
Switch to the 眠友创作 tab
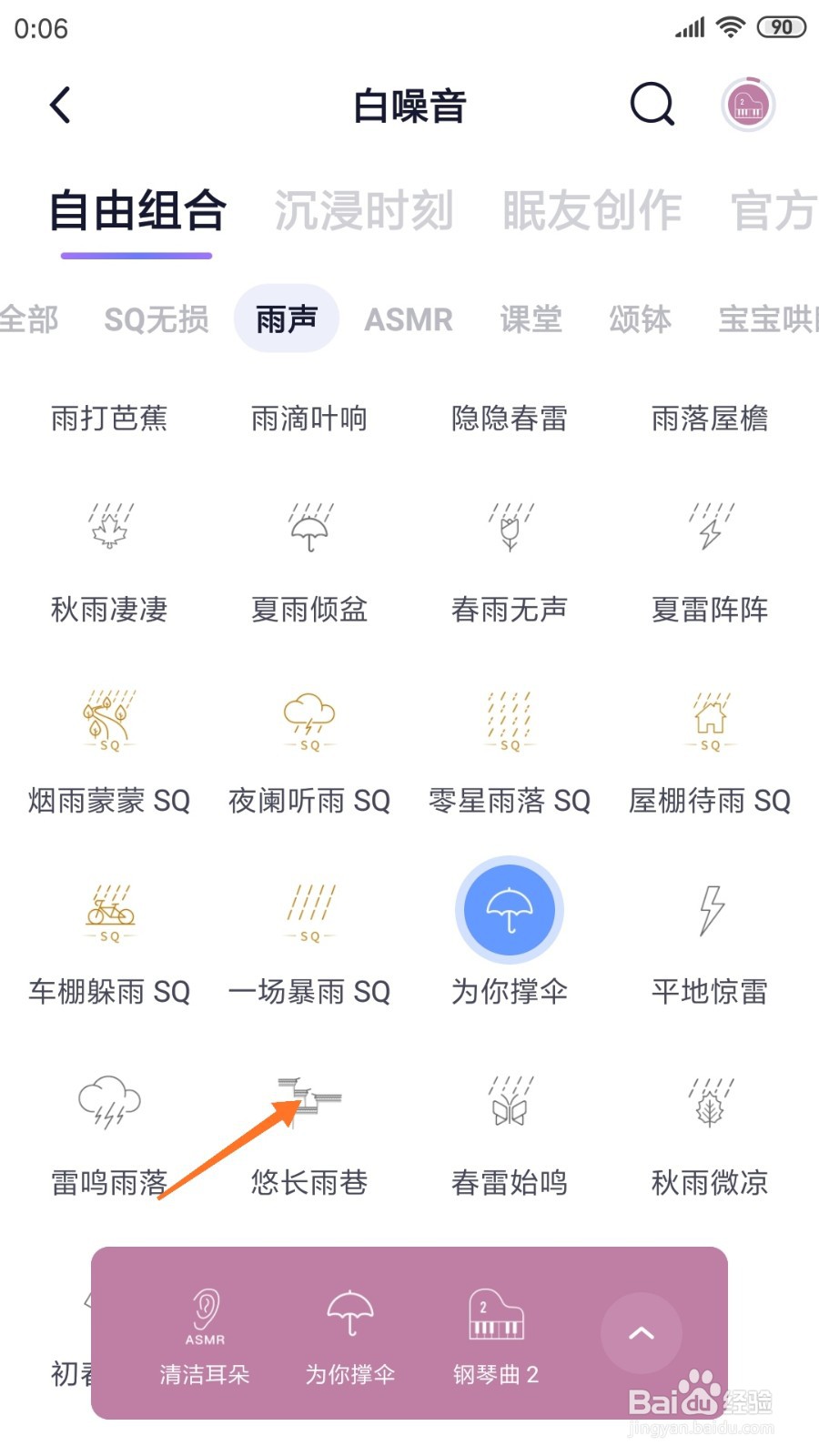point(591,211)
